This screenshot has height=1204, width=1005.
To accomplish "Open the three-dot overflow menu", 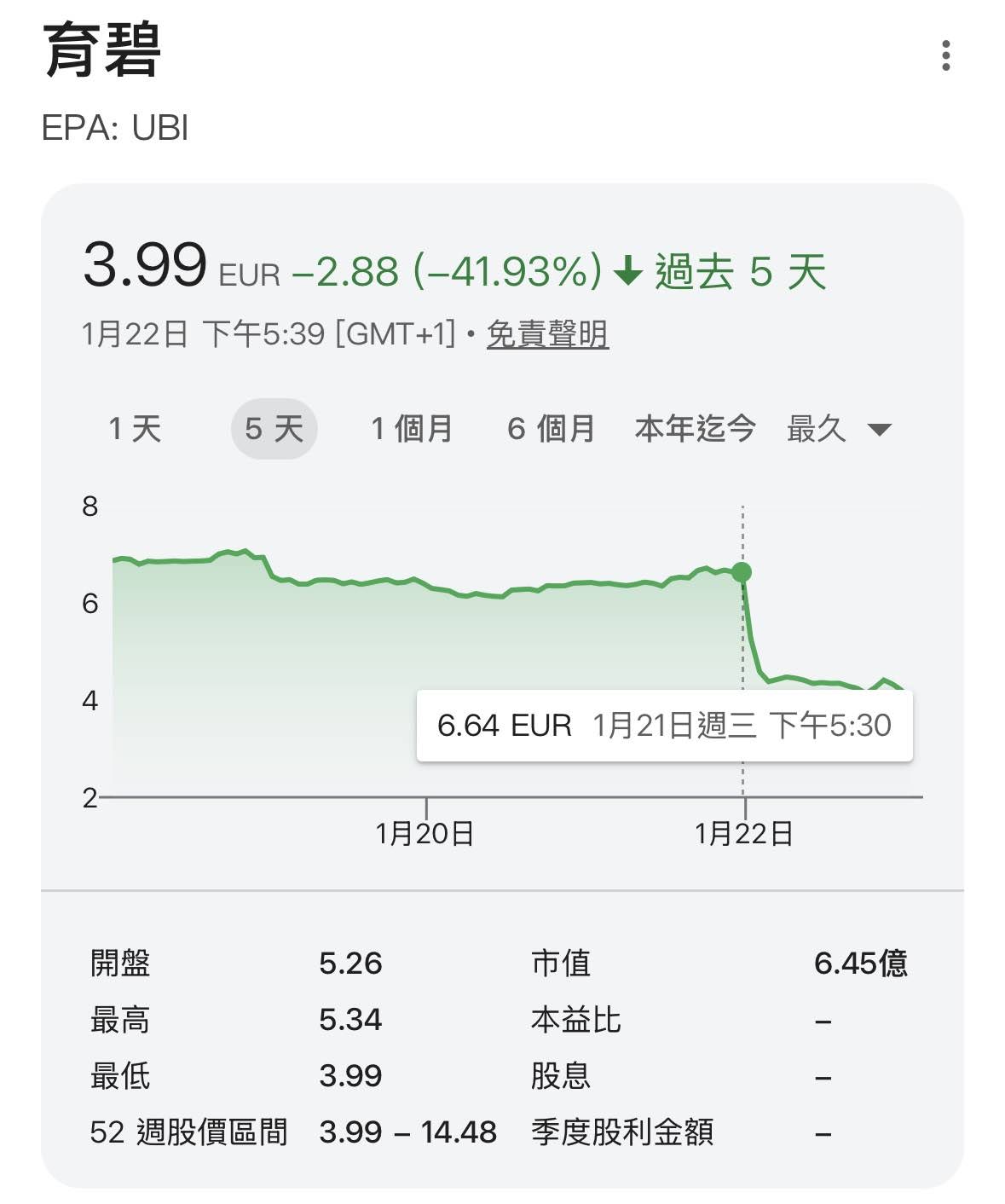I will (945, 55).
